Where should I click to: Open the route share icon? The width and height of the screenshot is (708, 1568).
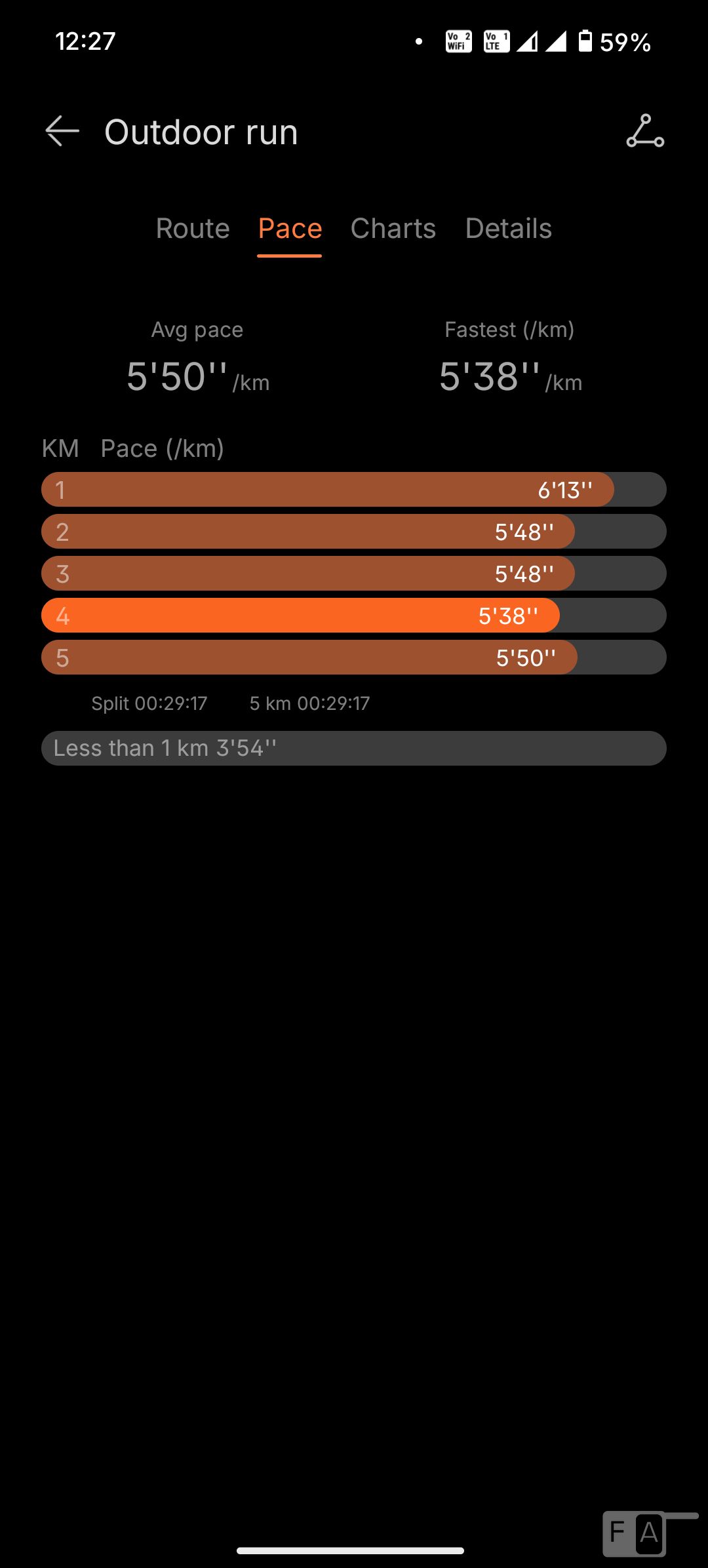pos(645,131)
